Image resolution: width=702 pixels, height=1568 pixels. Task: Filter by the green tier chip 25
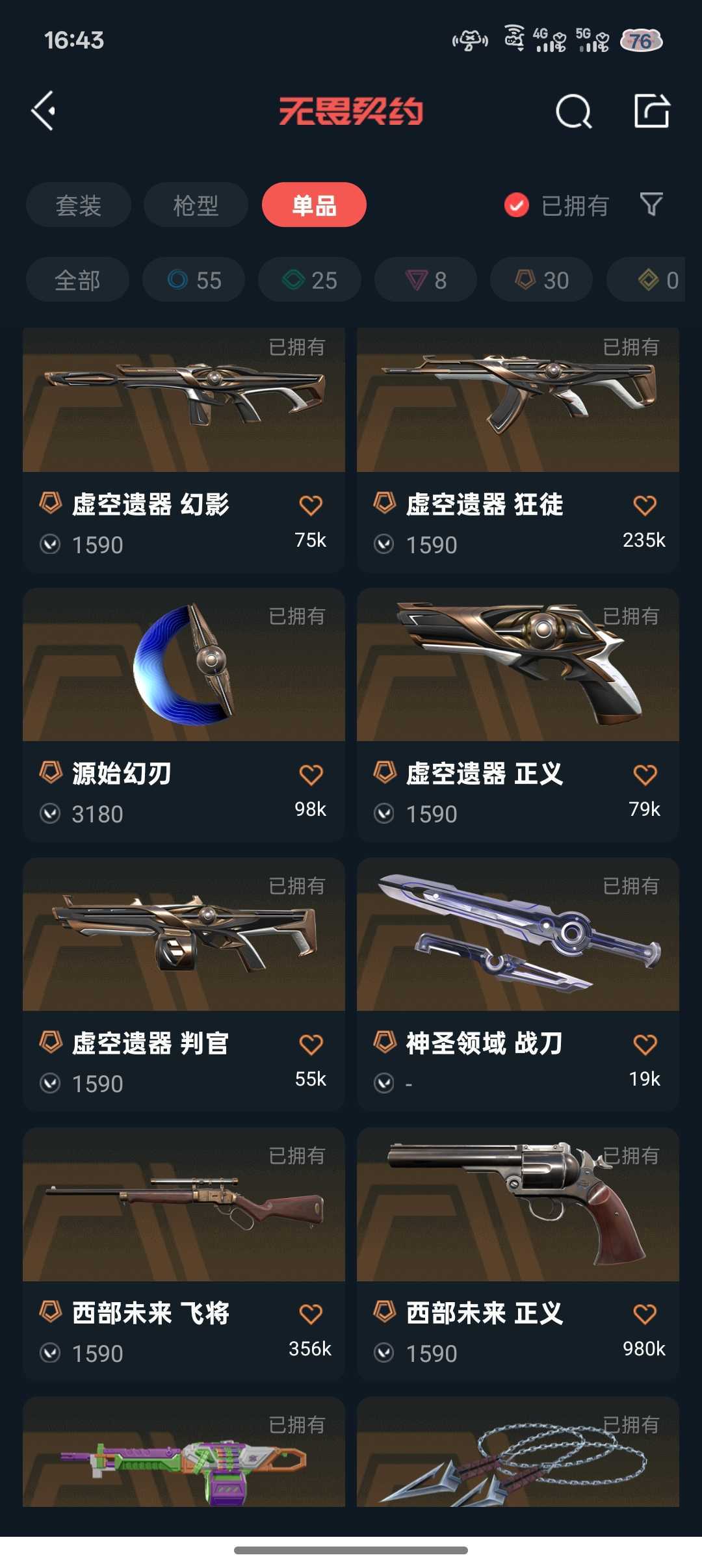(309, 280)
